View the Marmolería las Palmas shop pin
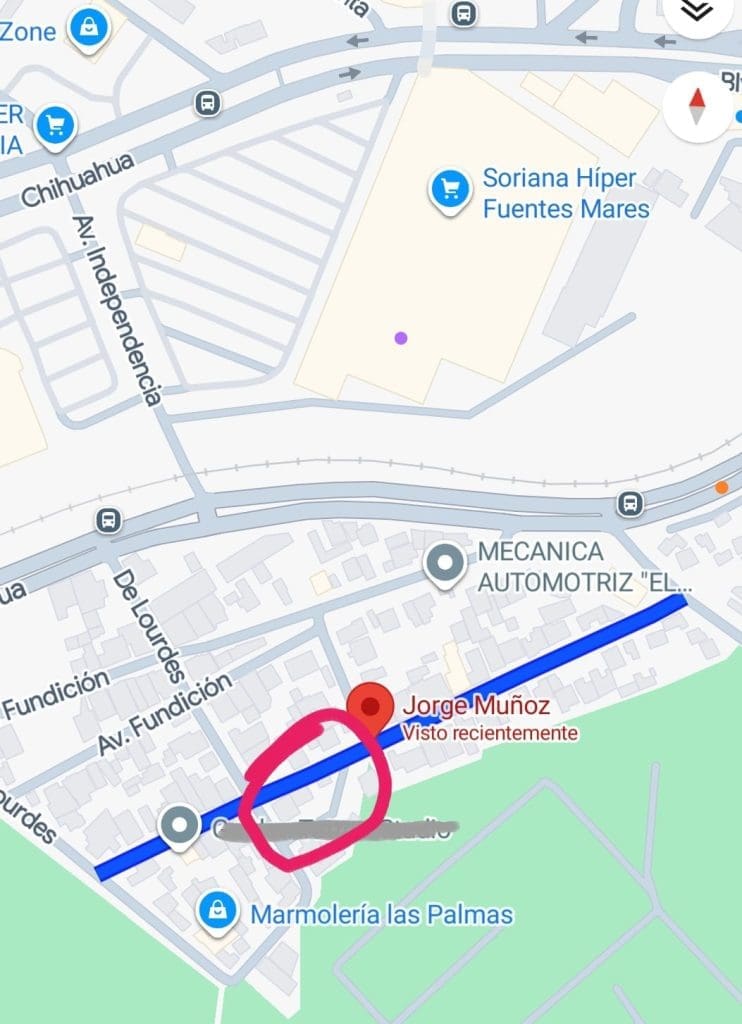This screenshot has height=1024, width=742. point(216,910)
